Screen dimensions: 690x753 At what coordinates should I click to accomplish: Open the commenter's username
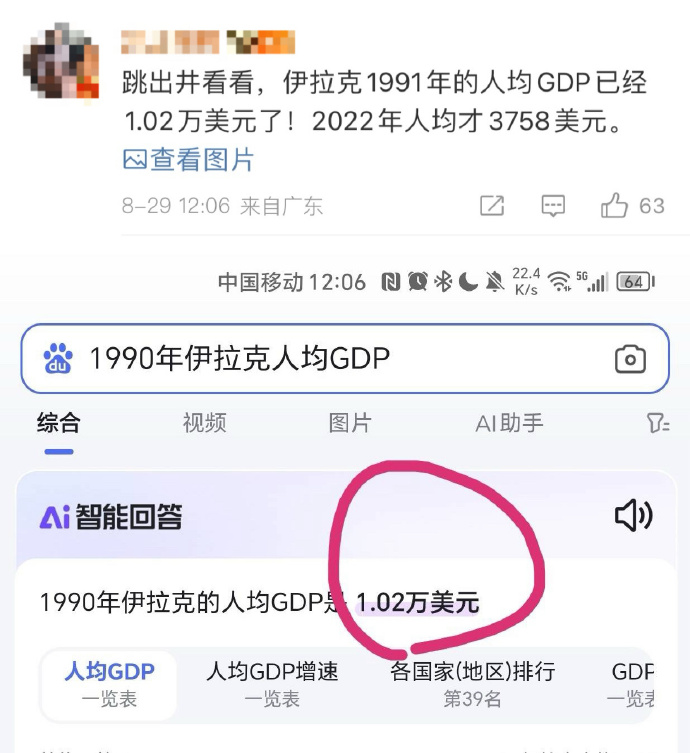pos(207,41)
